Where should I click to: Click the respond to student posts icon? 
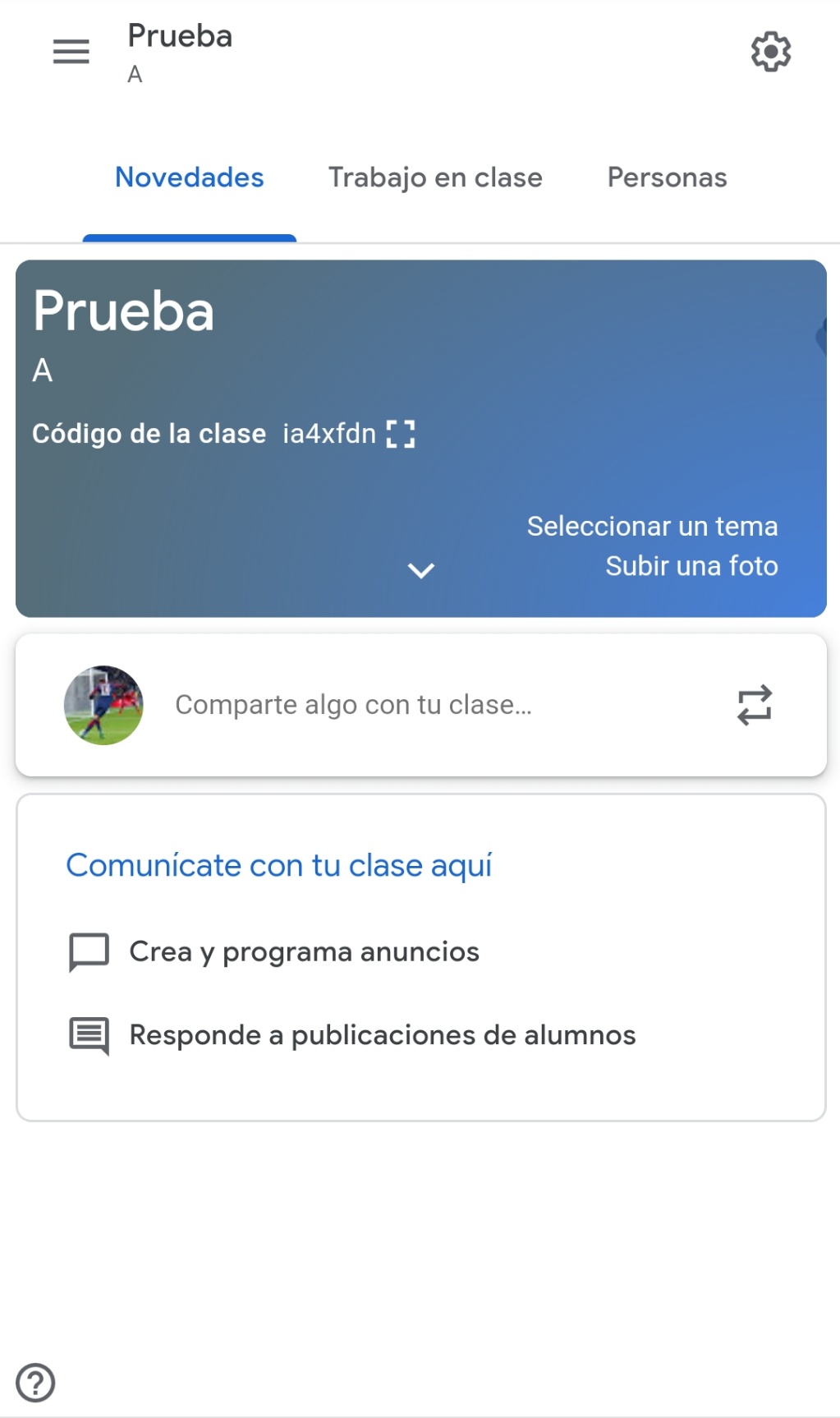coord(87,1035)
